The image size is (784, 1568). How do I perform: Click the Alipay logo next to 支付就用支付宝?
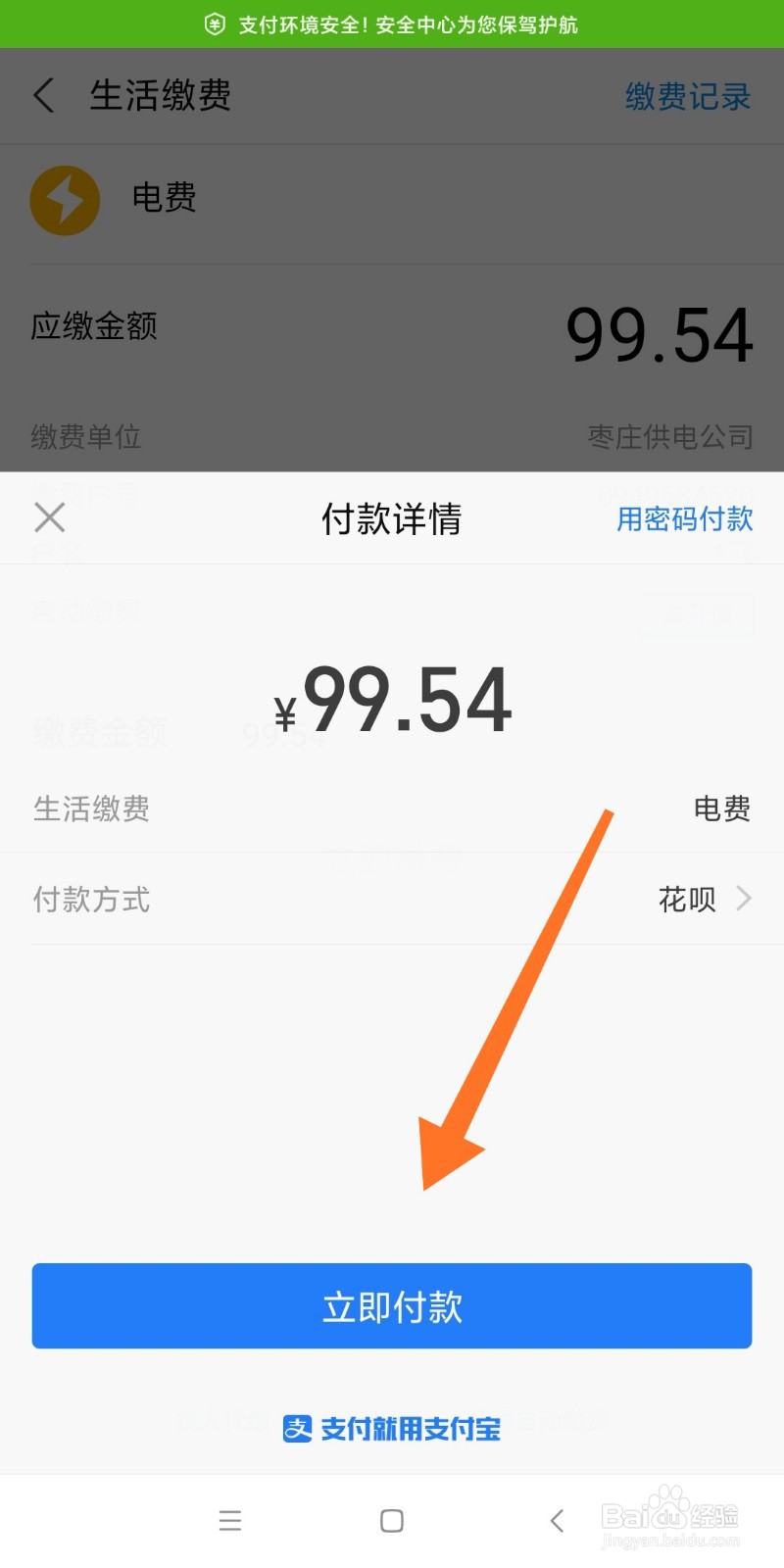295,1431
